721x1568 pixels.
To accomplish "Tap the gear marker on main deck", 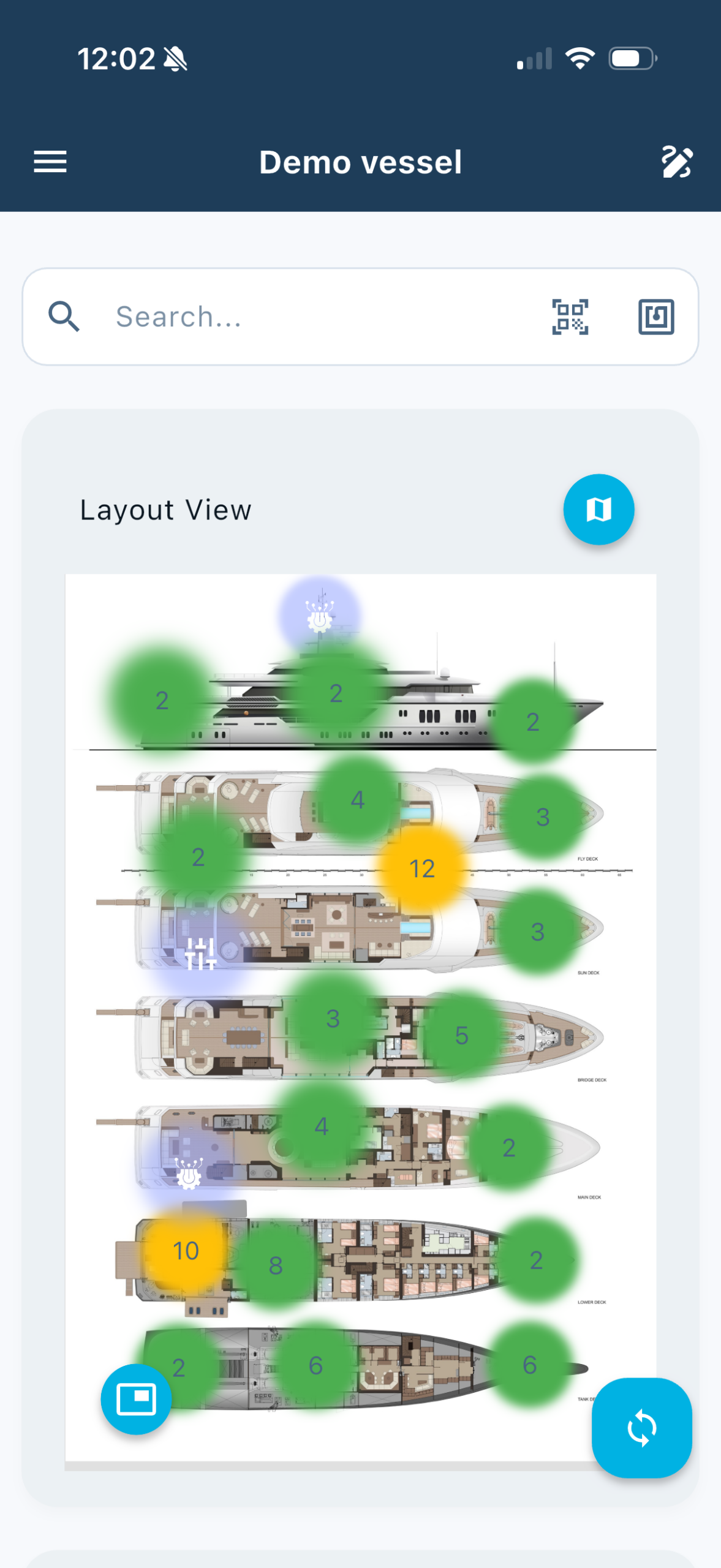I will click(189, 1173).
